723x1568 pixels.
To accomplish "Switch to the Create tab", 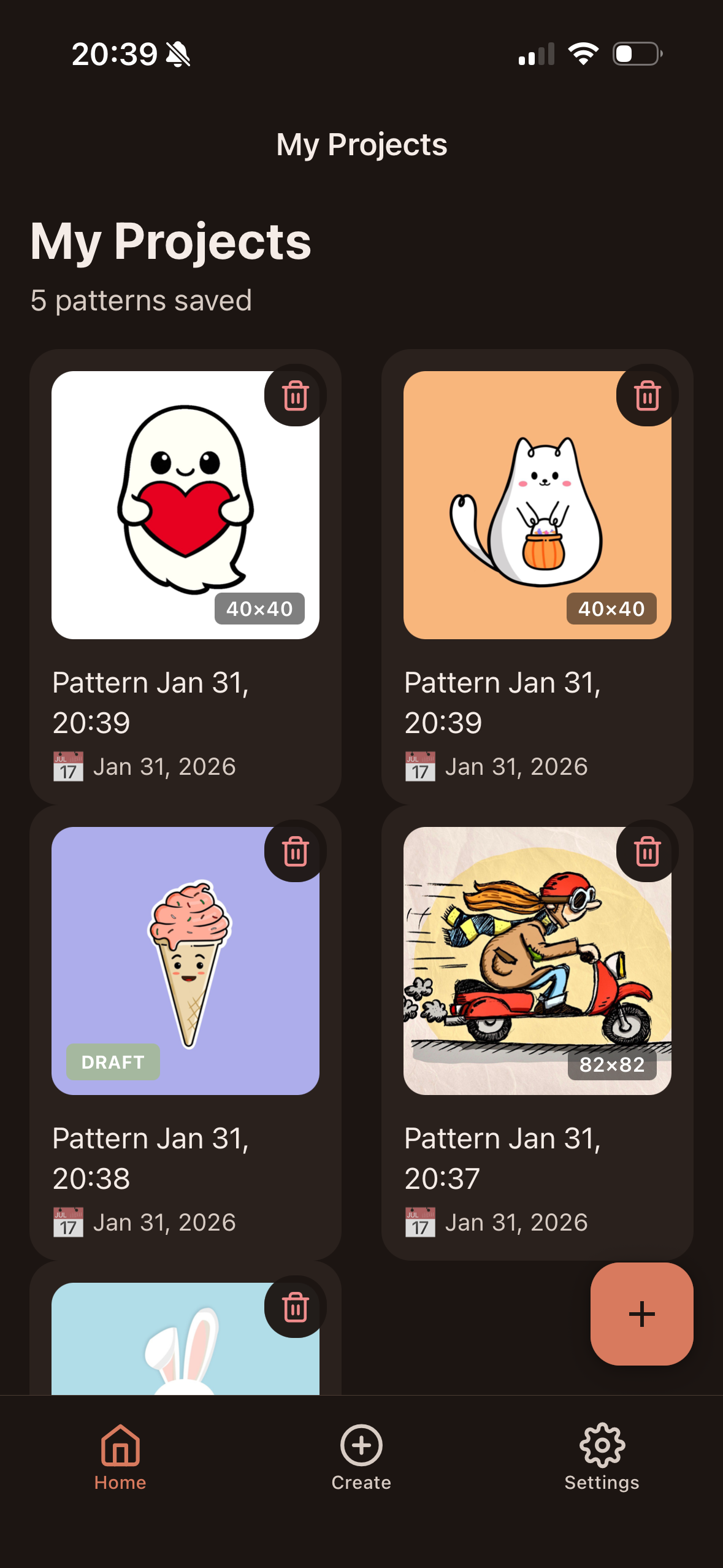I will pyautogui.click(x=361, y=1466).
